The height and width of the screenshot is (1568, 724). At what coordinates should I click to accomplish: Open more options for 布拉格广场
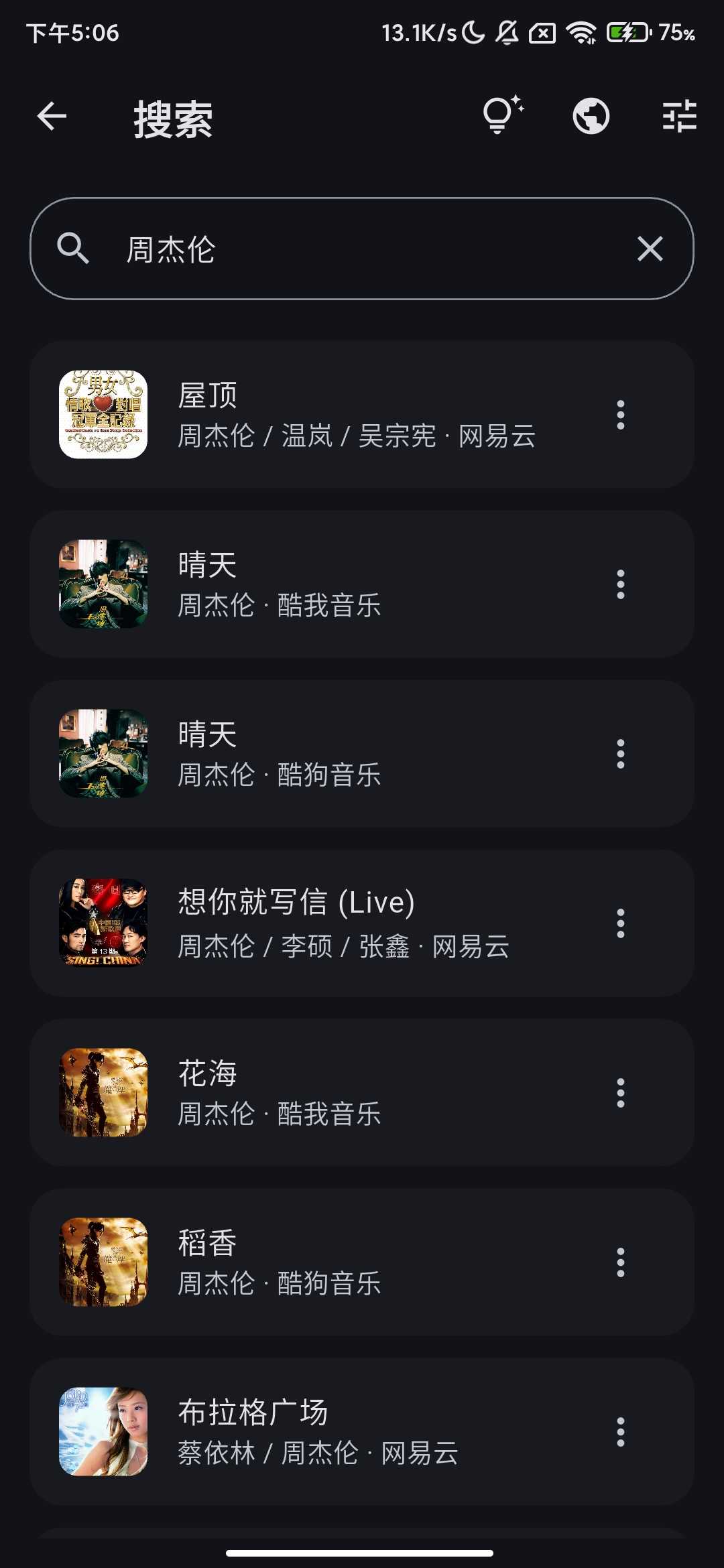(x=621, y=1432)
